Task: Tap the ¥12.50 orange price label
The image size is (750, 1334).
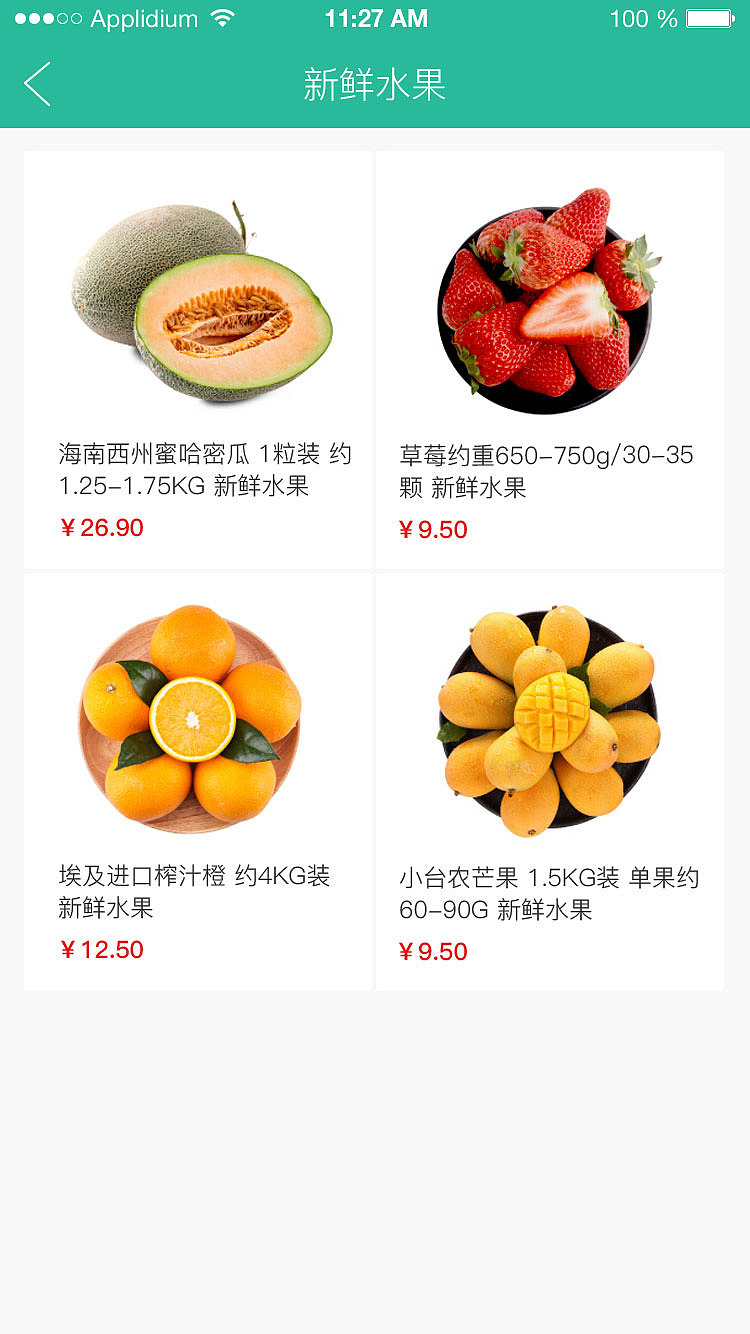Action: 101,950
